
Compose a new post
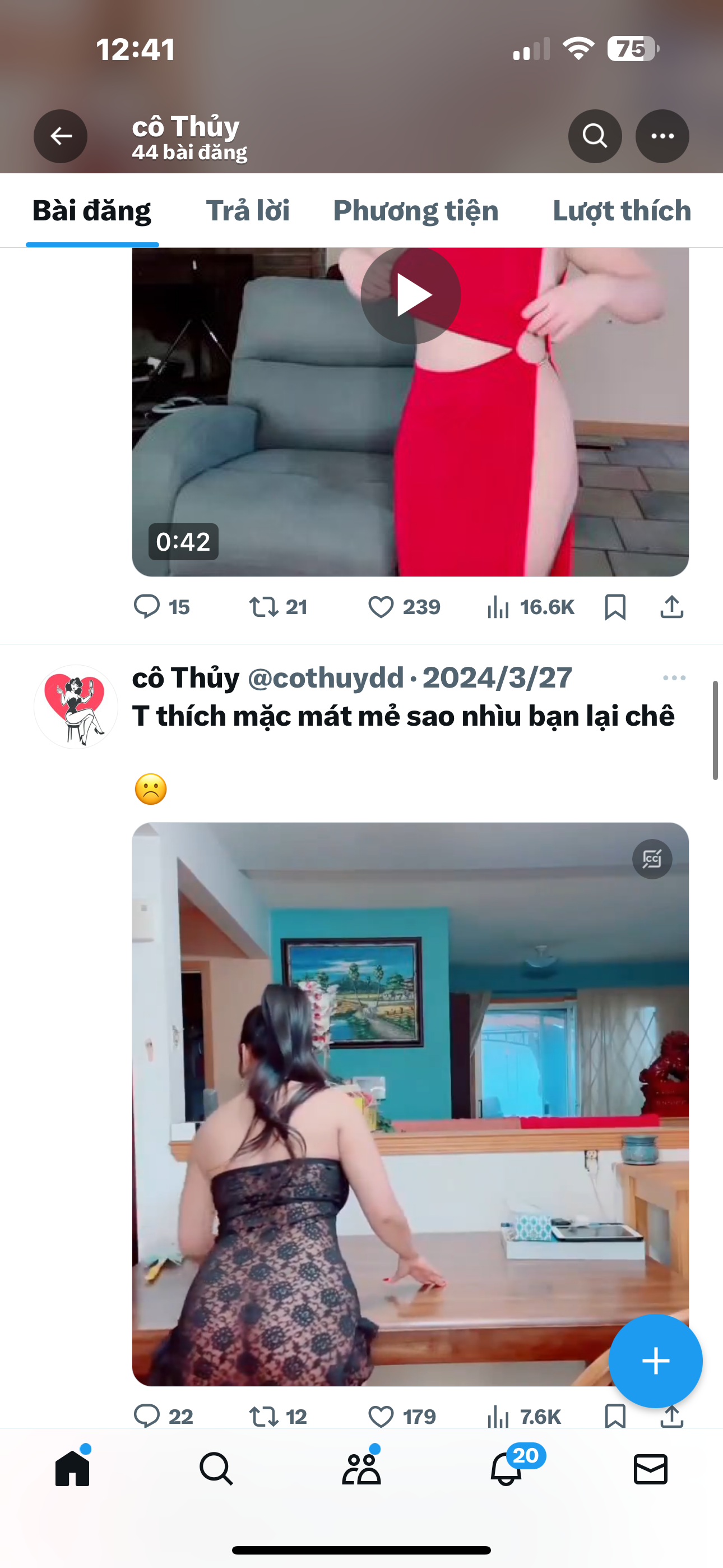pyautogui.click(x=655, y=1361)
